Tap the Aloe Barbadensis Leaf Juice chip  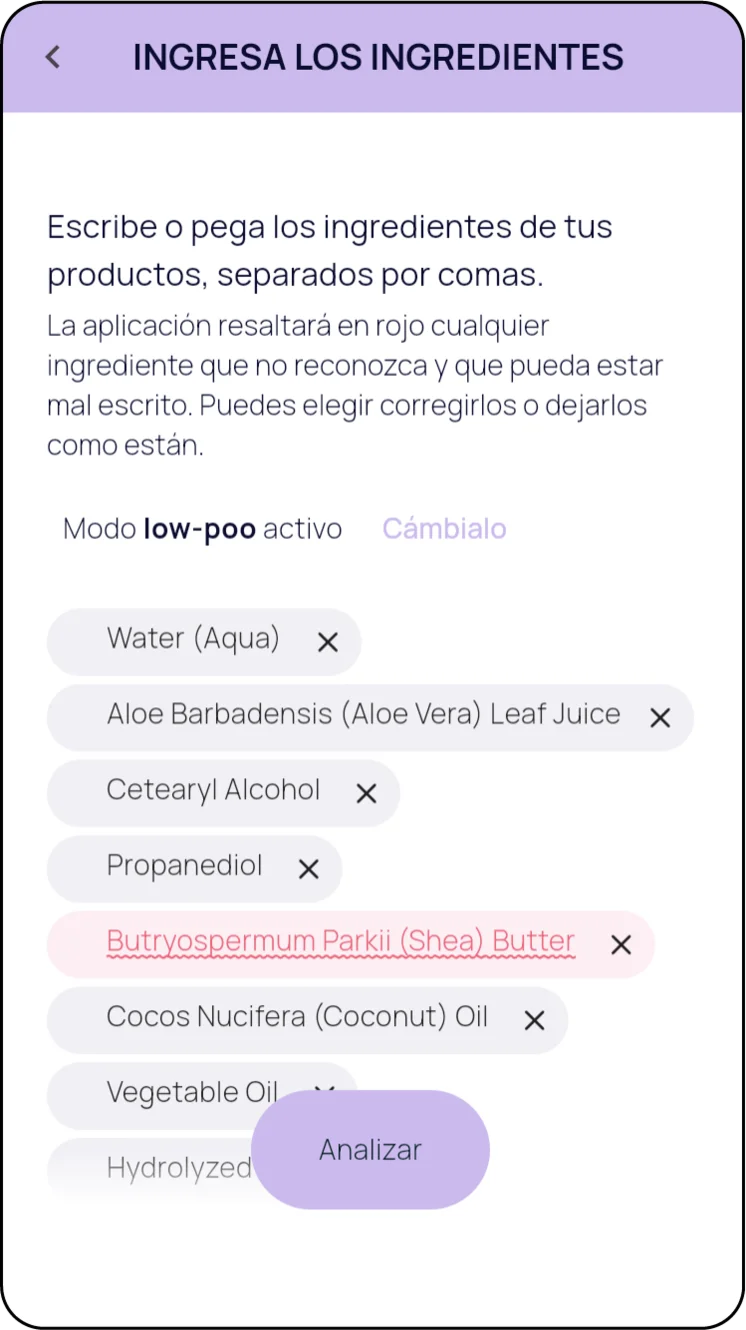click(x=362, y=714)
